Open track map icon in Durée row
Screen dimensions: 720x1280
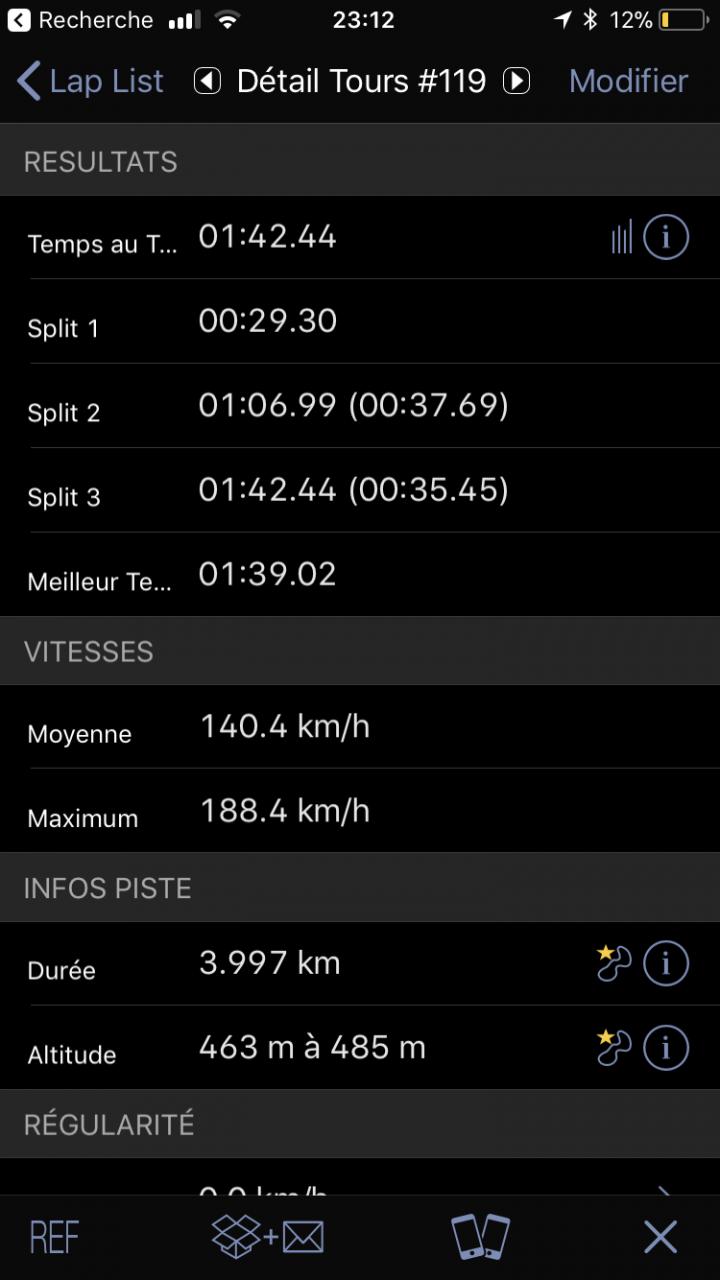coord(614,964)
